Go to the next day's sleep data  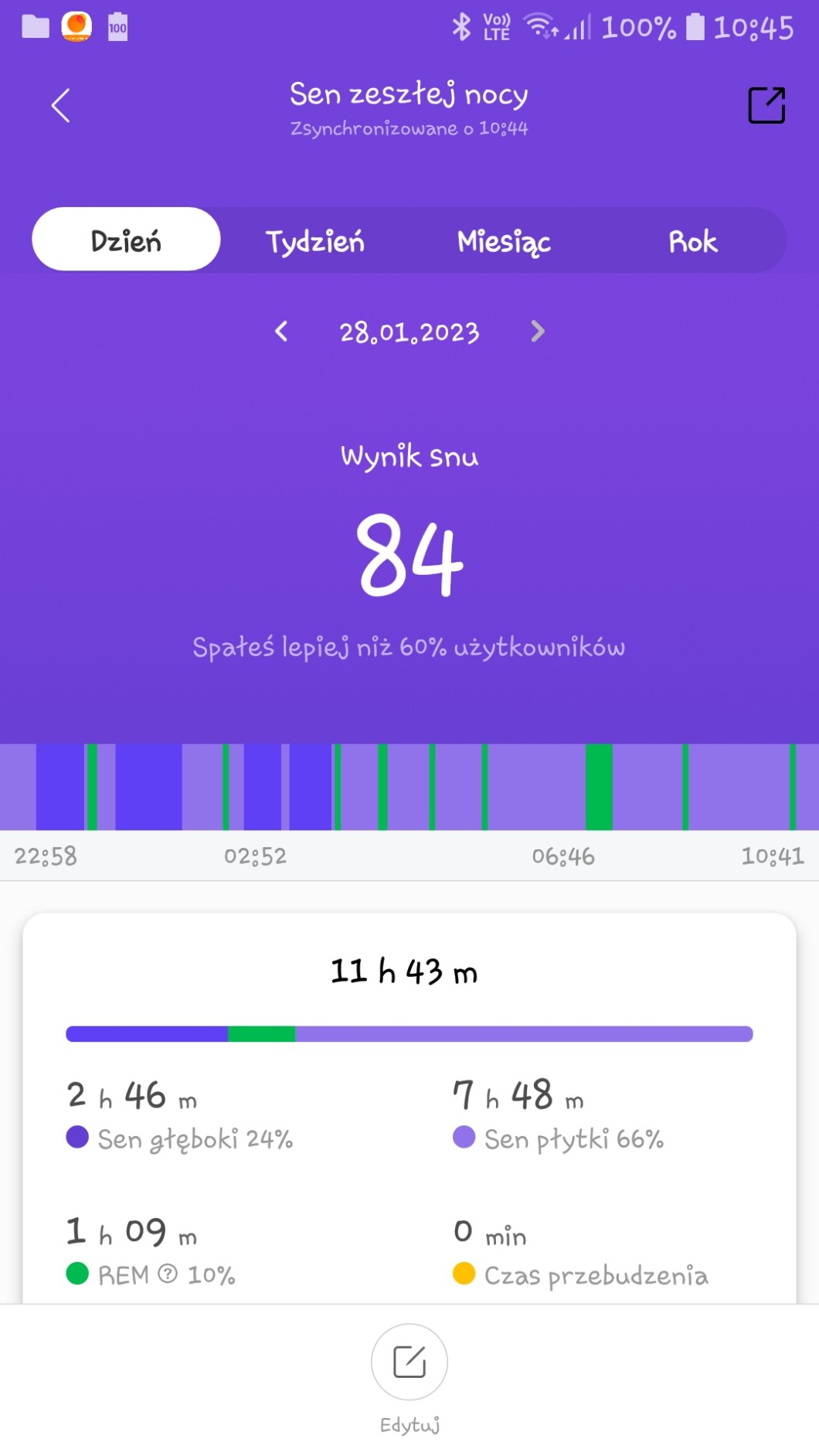point(538,332)
